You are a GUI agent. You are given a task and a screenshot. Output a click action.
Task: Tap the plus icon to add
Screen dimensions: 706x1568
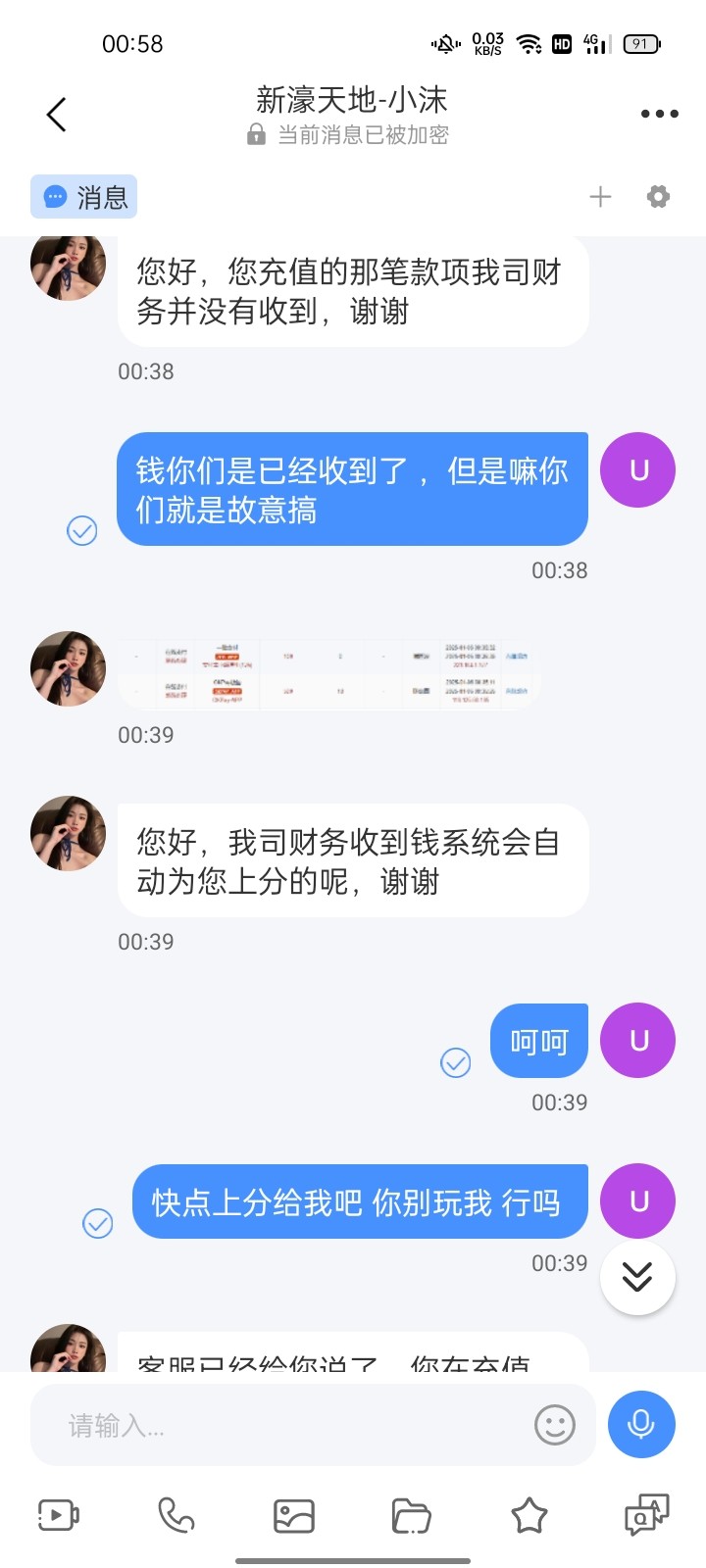pyautogui.click(x=600, y=197)
